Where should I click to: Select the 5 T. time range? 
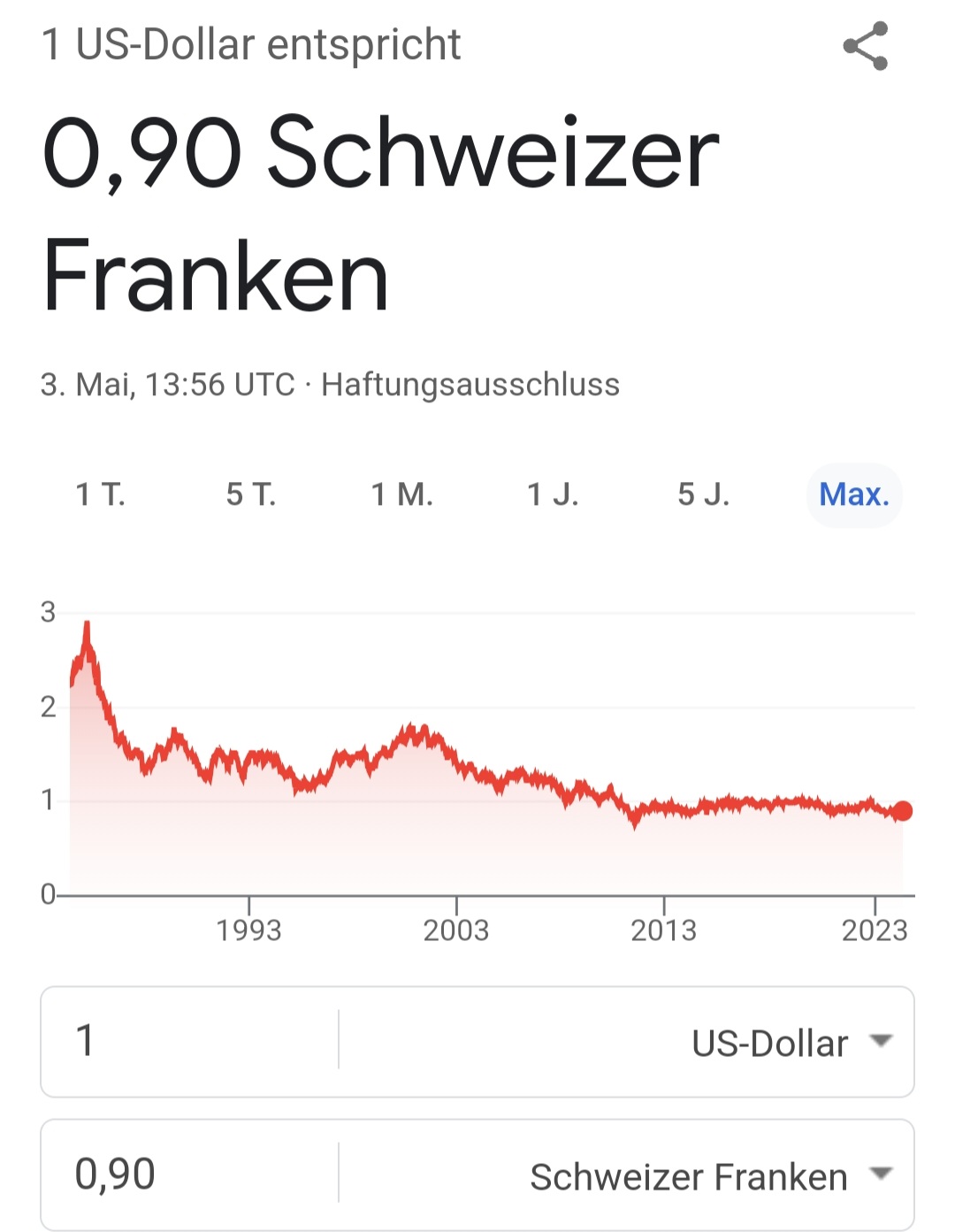point(251,496)
